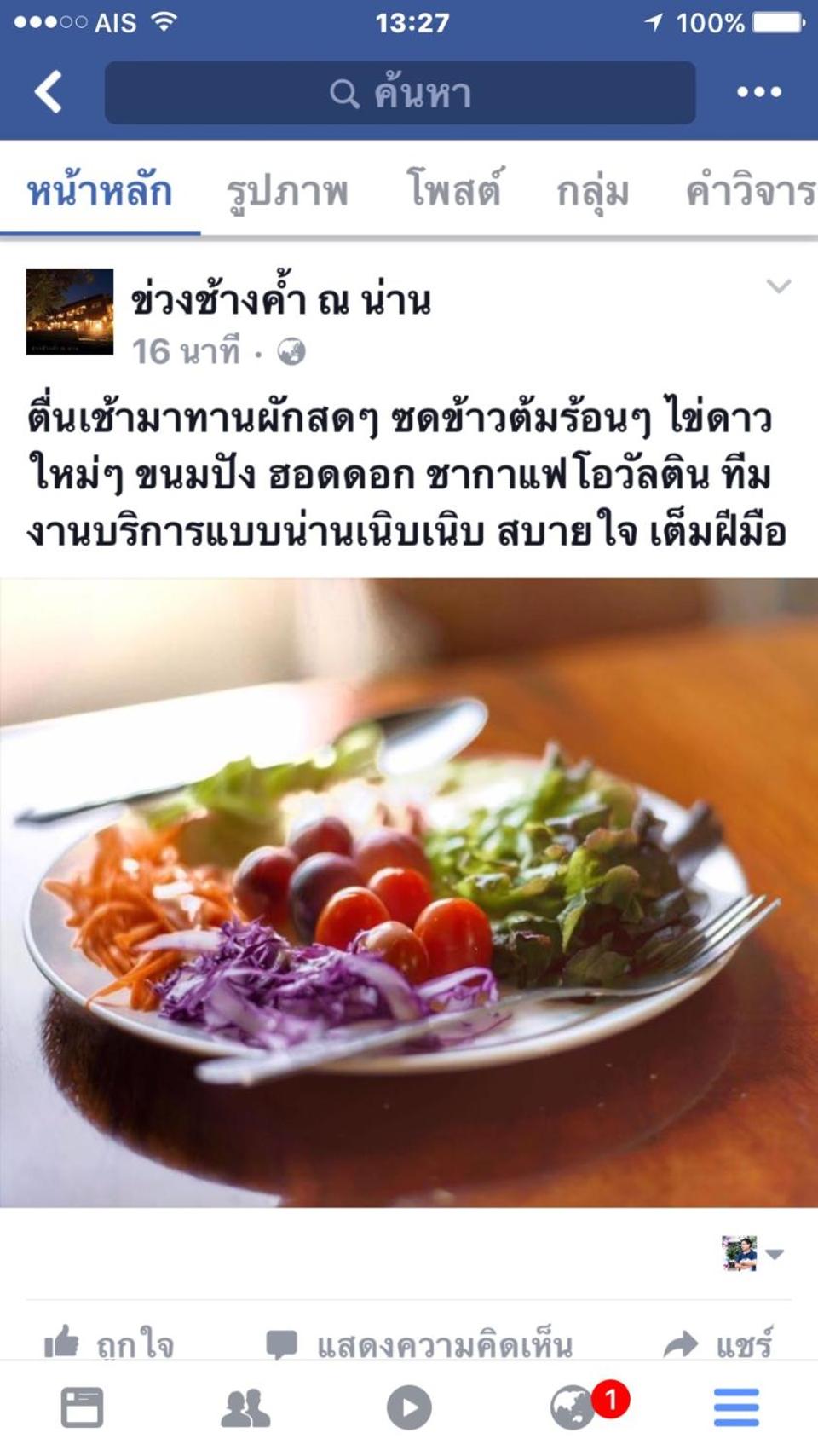Tap the ข่วงช้างค้ำ ณ น่าน profile picture

(70, 311)
